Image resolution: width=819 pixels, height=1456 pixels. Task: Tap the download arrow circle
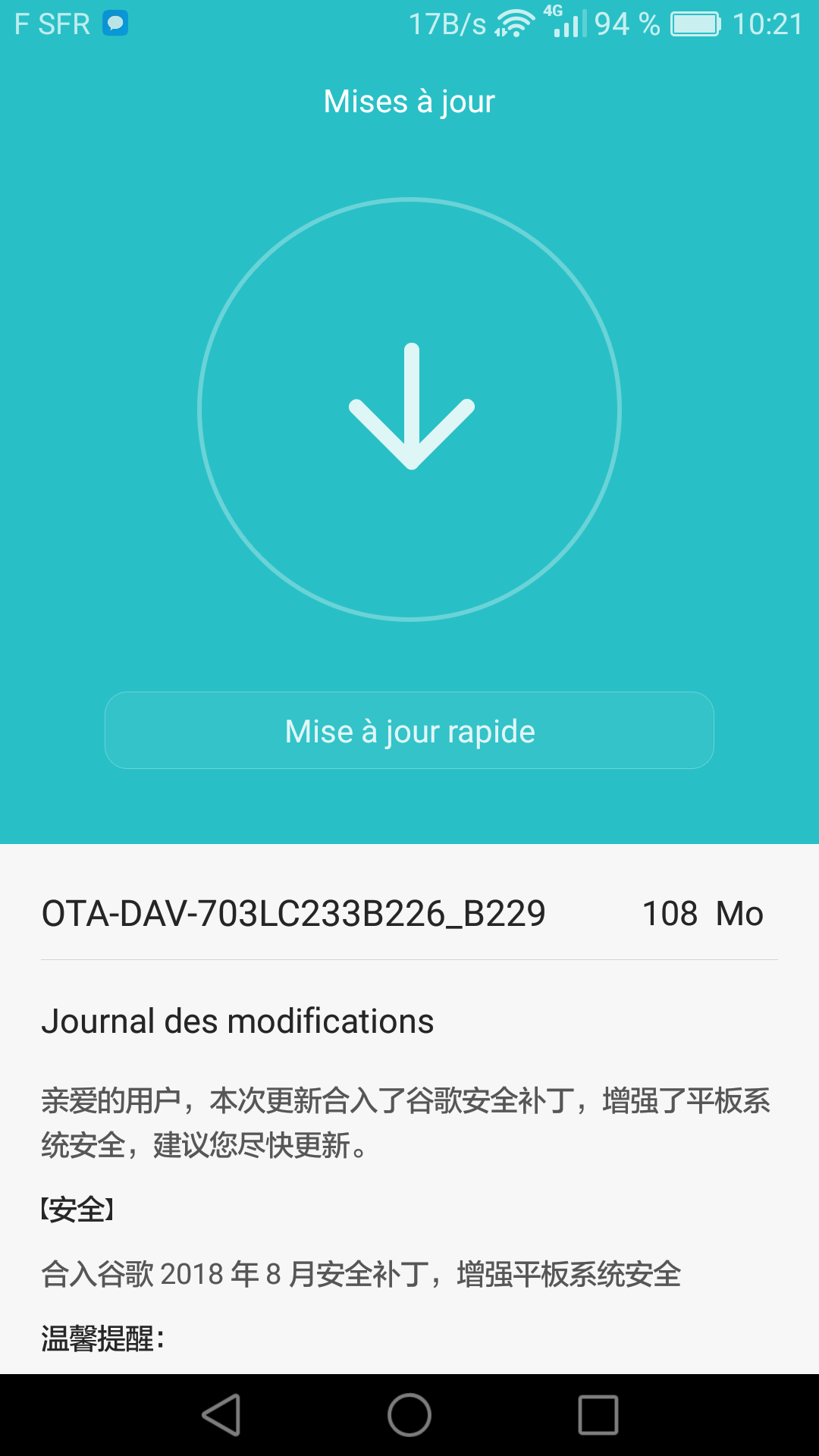pos(409,409)
